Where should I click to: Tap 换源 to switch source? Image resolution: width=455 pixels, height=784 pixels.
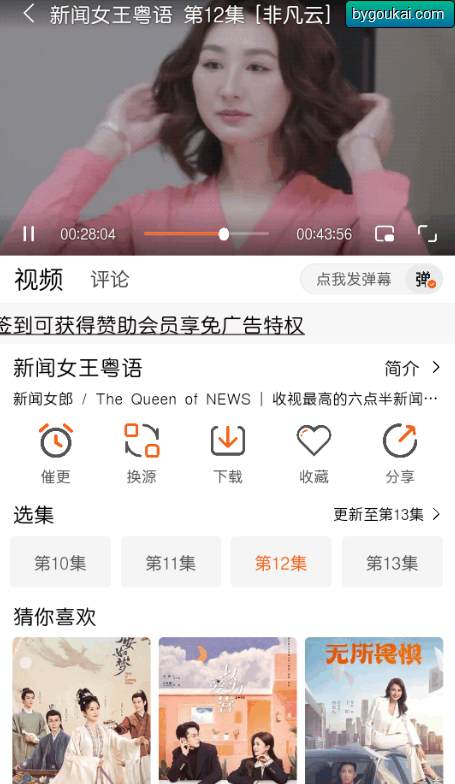pyautogui.click(x=142, y=454)
